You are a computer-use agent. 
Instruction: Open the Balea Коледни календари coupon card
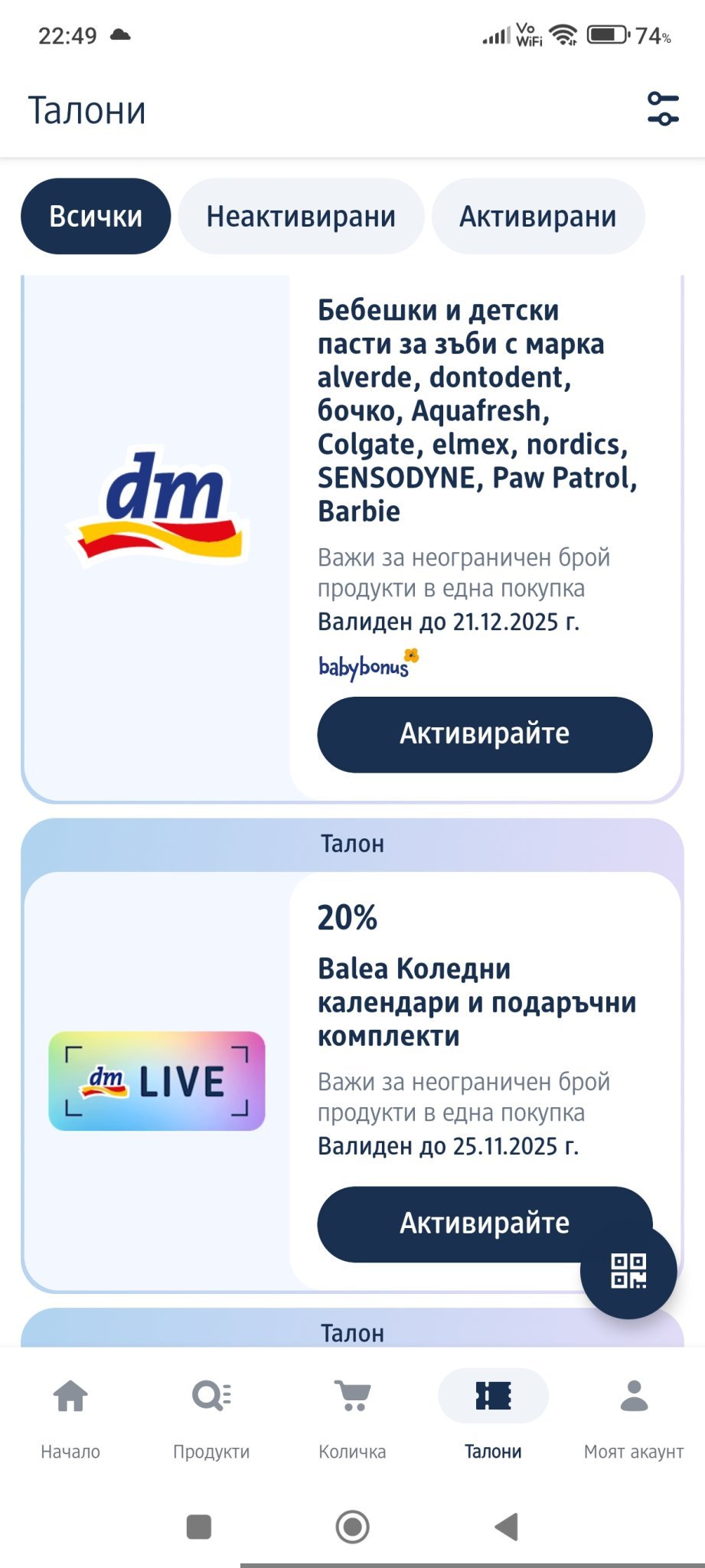tap(476, 1001)
